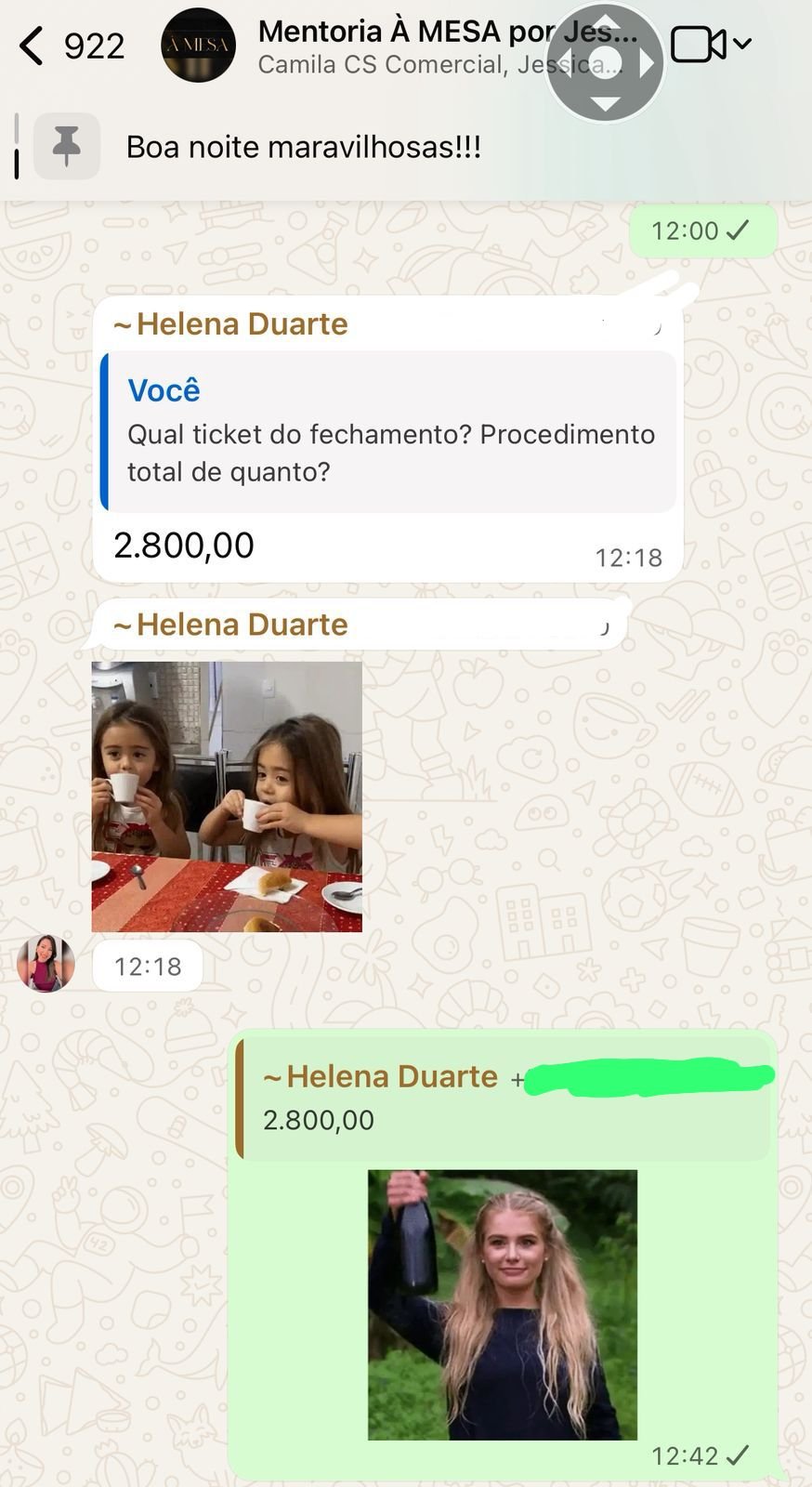Viewport: 812px width, 1487px height.
Task: Open the pinned message Boa noite maravilhosas
Action: click(303, 147)
